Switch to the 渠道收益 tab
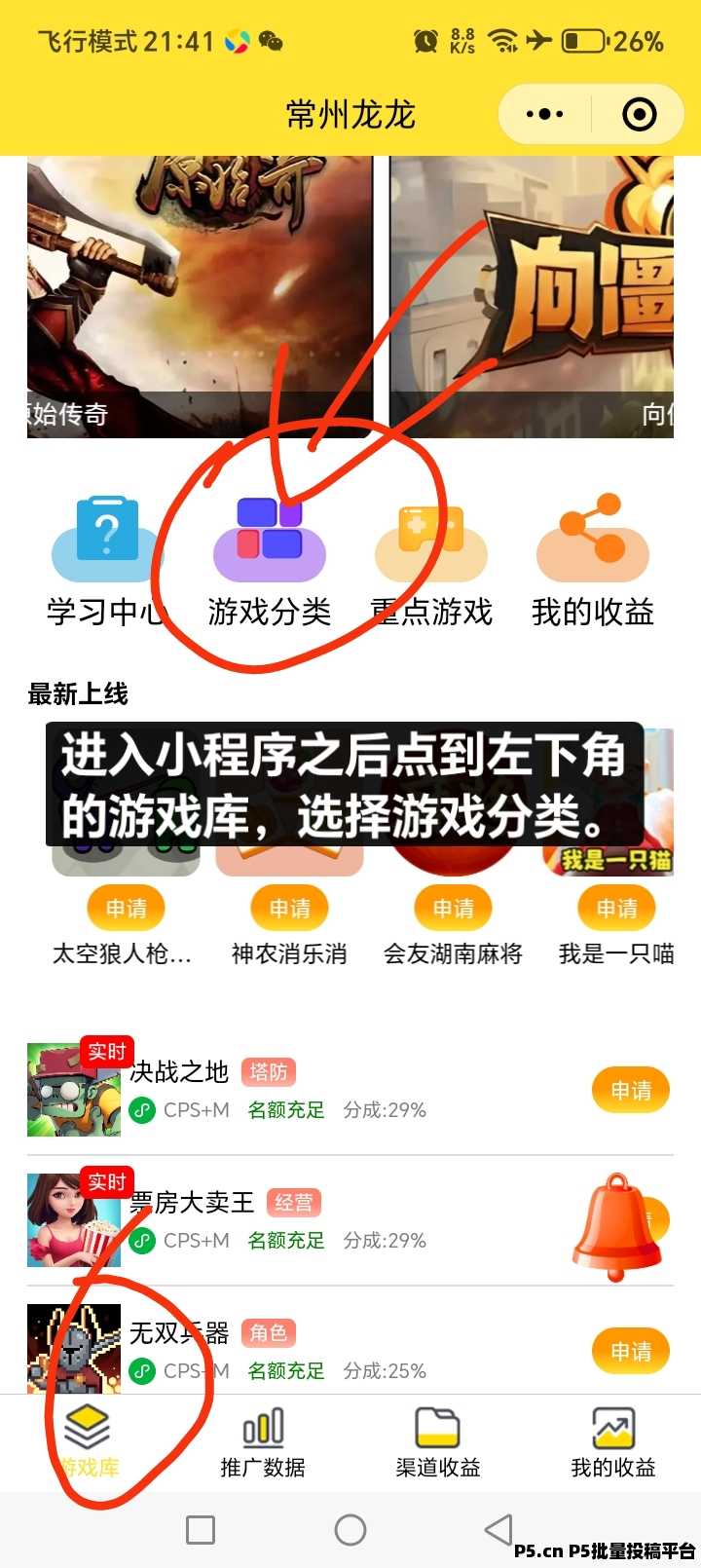This screenshot has height=1568, width=701. coord(438,1441)
